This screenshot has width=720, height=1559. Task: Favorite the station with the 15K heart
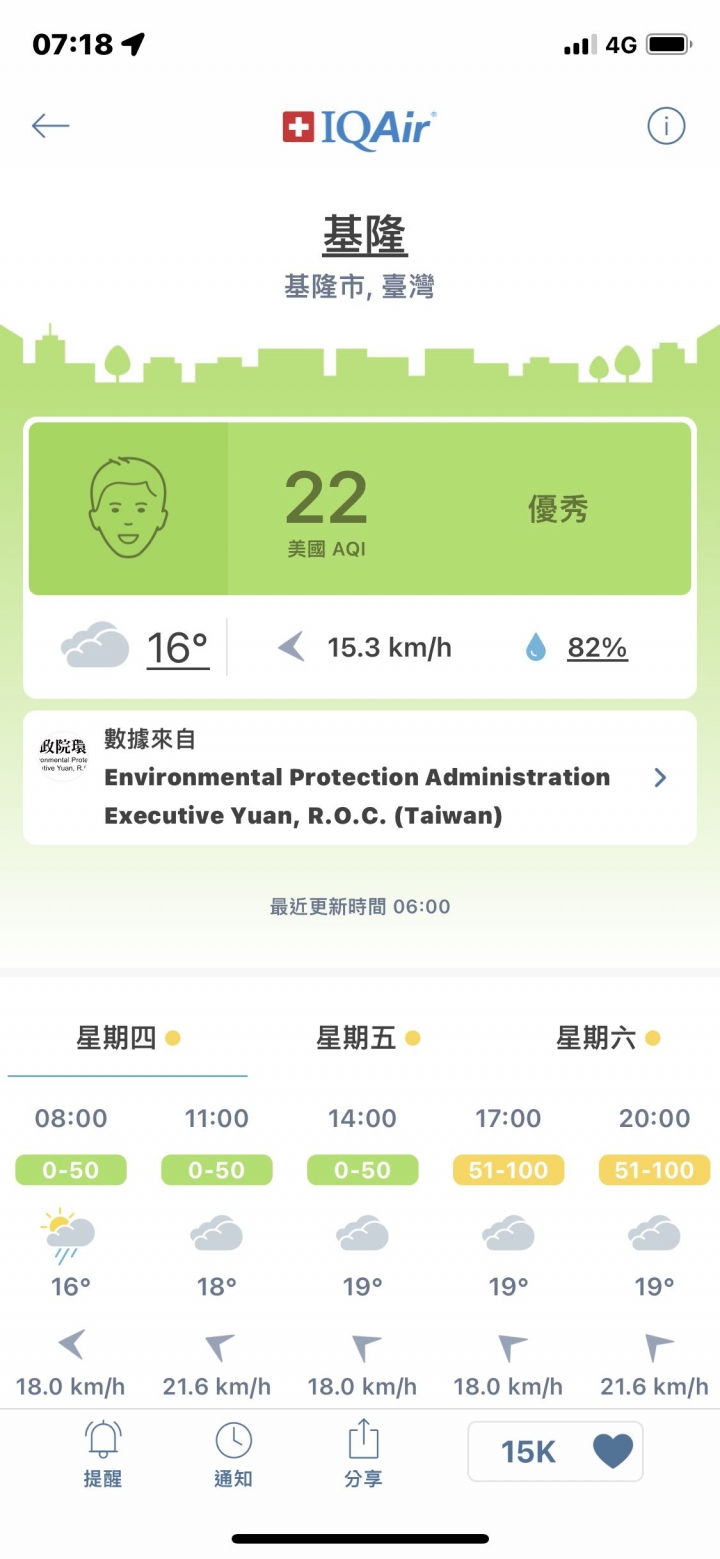pos(555,1451)
